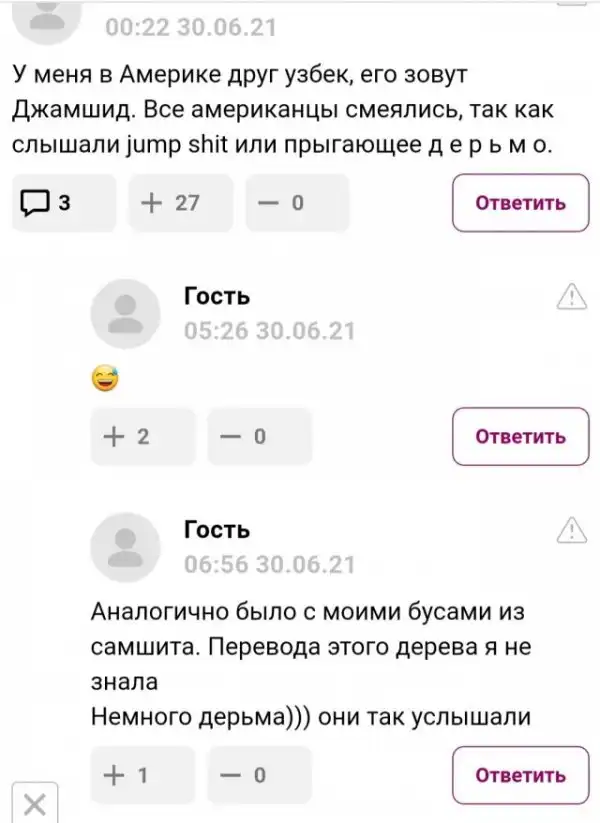
Task: Reply to the 06:56 самшит comment
Action: point(521,774)
